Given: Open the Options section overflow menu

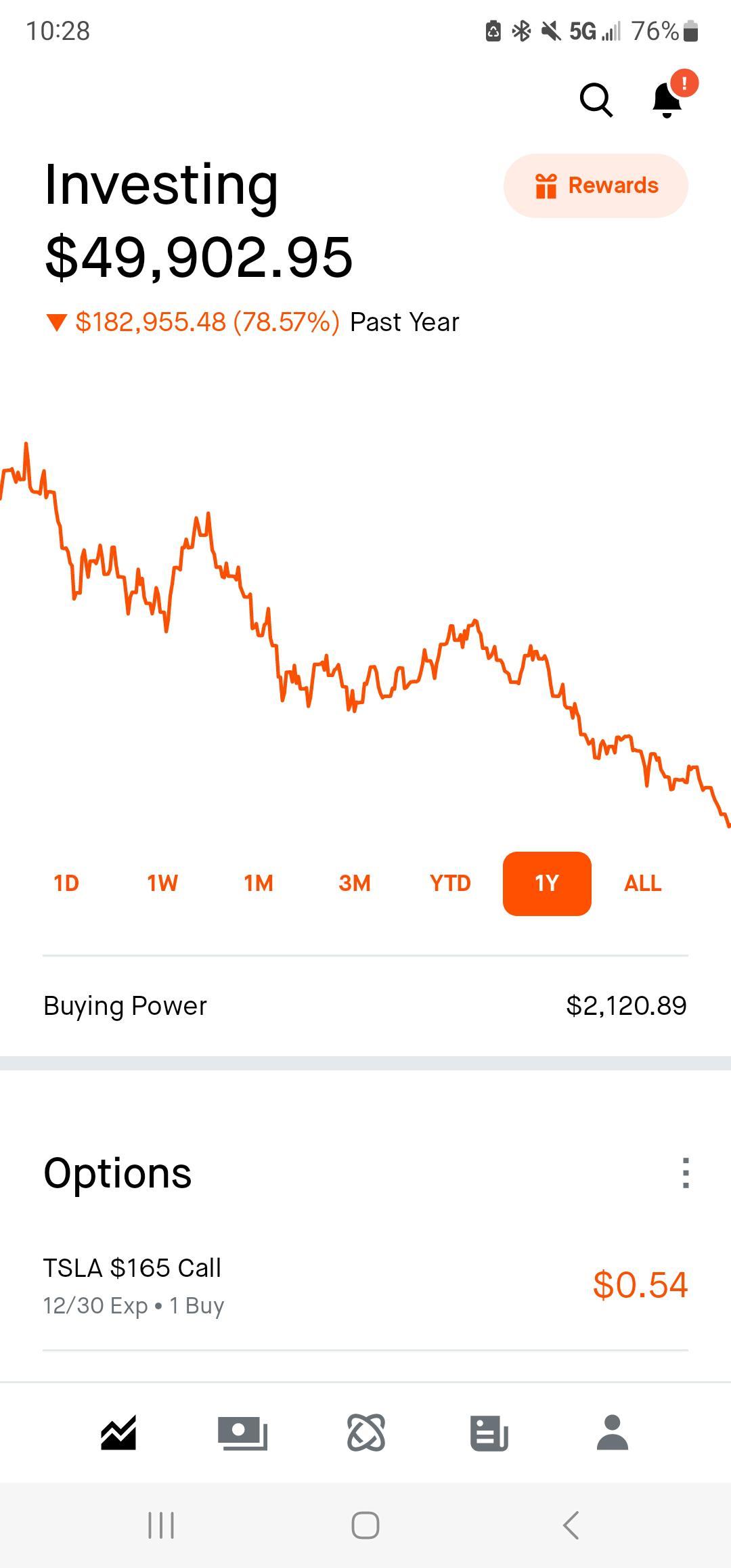Looking at the screenshot, I should click(686, 1173).
